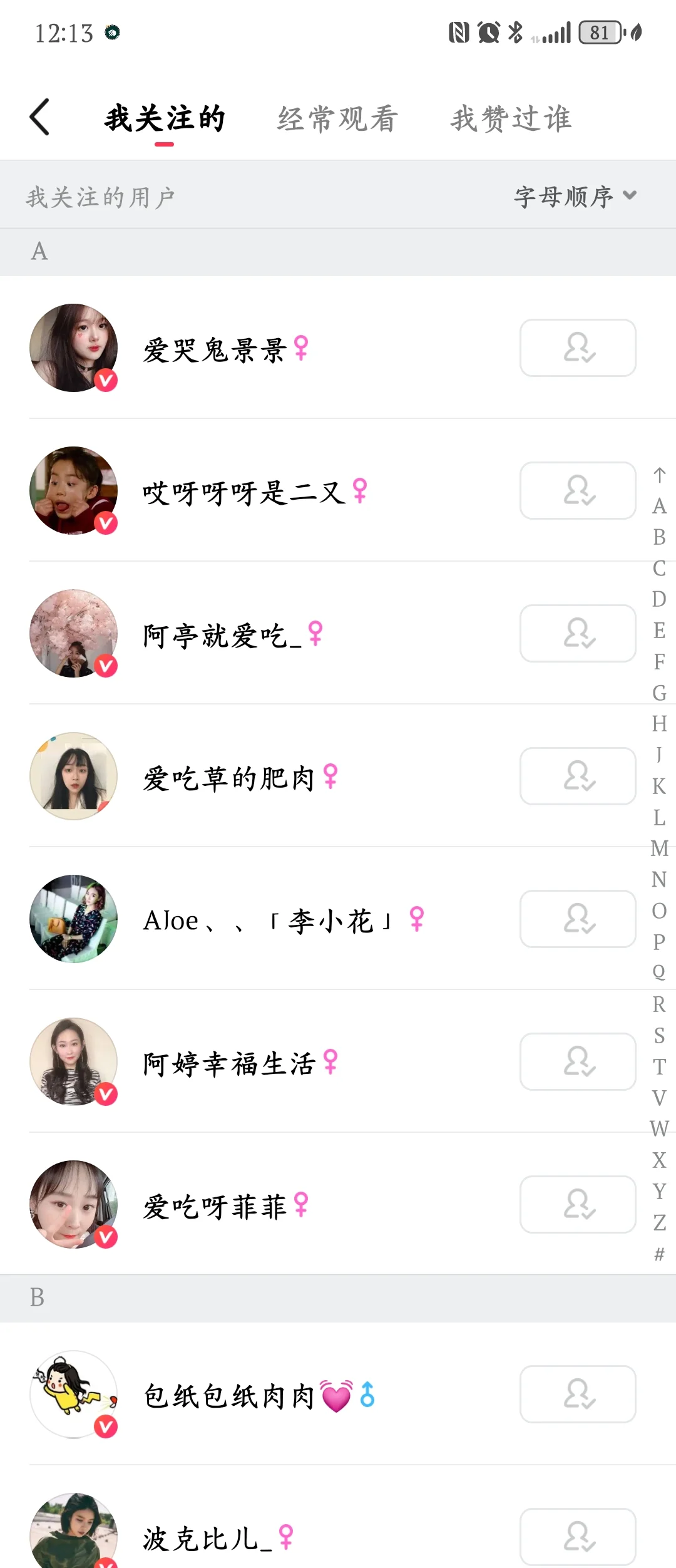Open the 字母顺序 sort dropdown
Viewport: 676px width, 1568px height.
[x=575, y=197]
